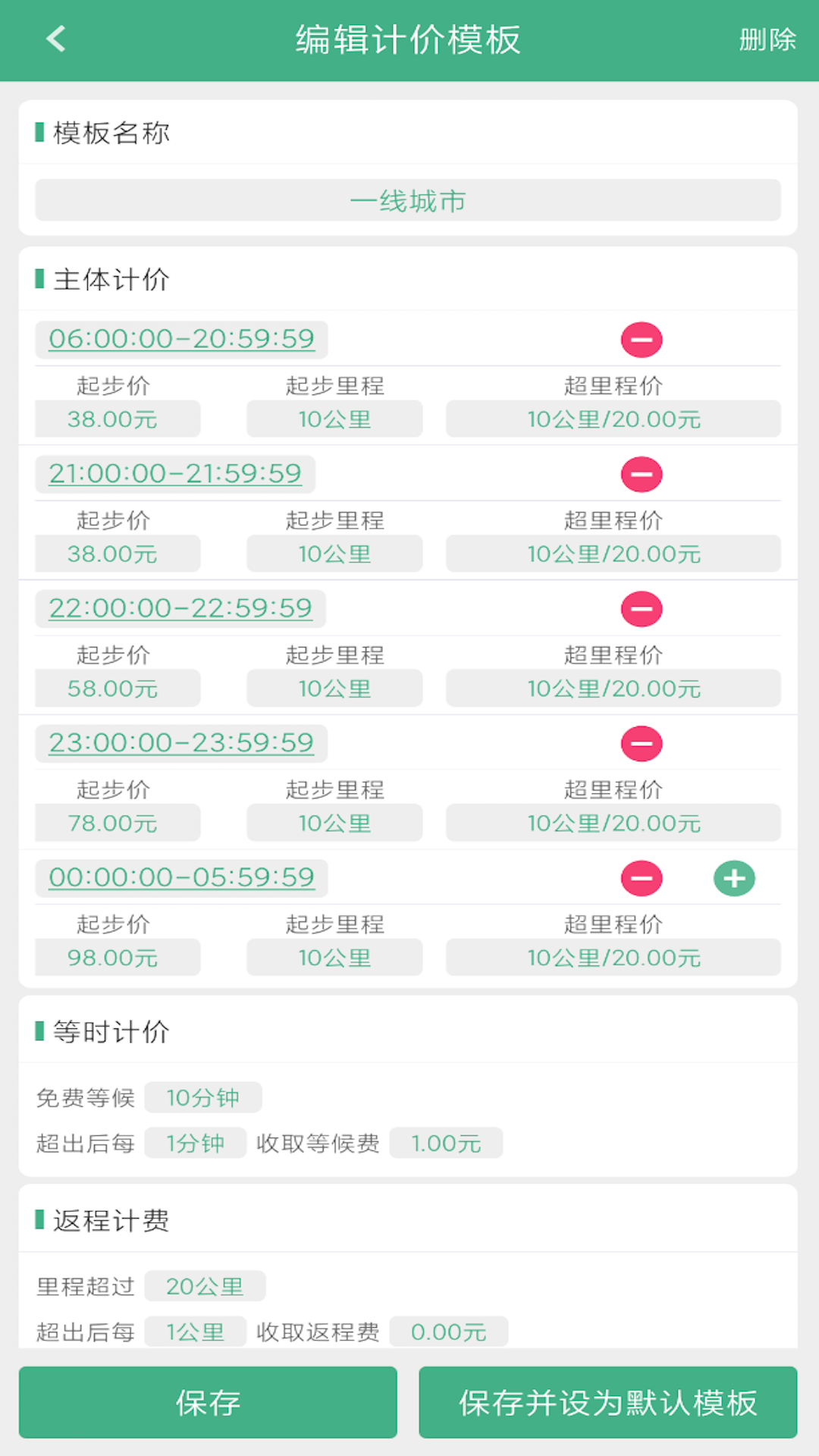Viewport: 819px width, 1456px height.
Task: Edit return fee 0.00元
Action: [448, 1332]
